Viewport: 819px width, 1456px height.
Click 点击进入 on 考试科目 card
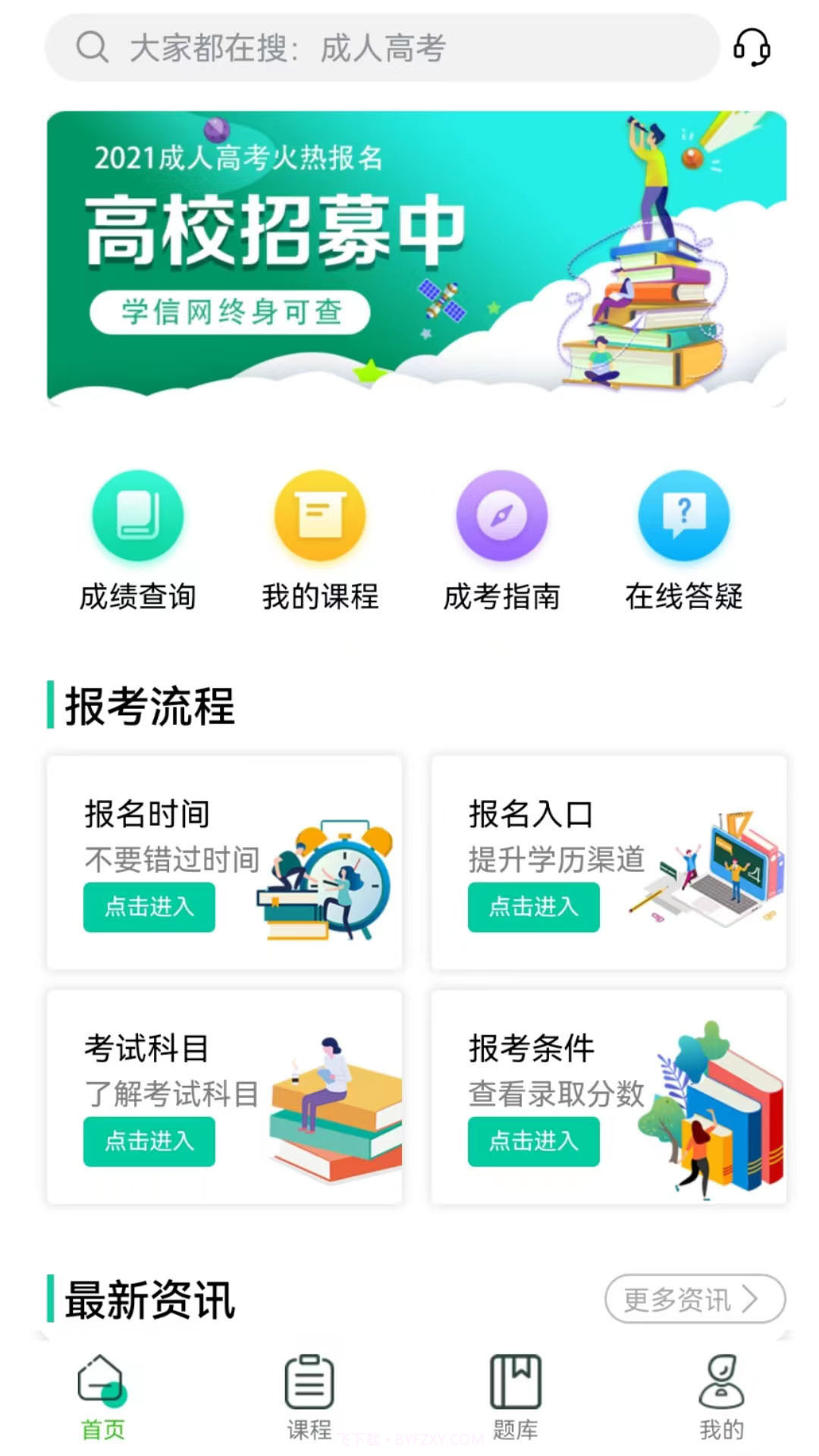click(x=149, y=1141)
